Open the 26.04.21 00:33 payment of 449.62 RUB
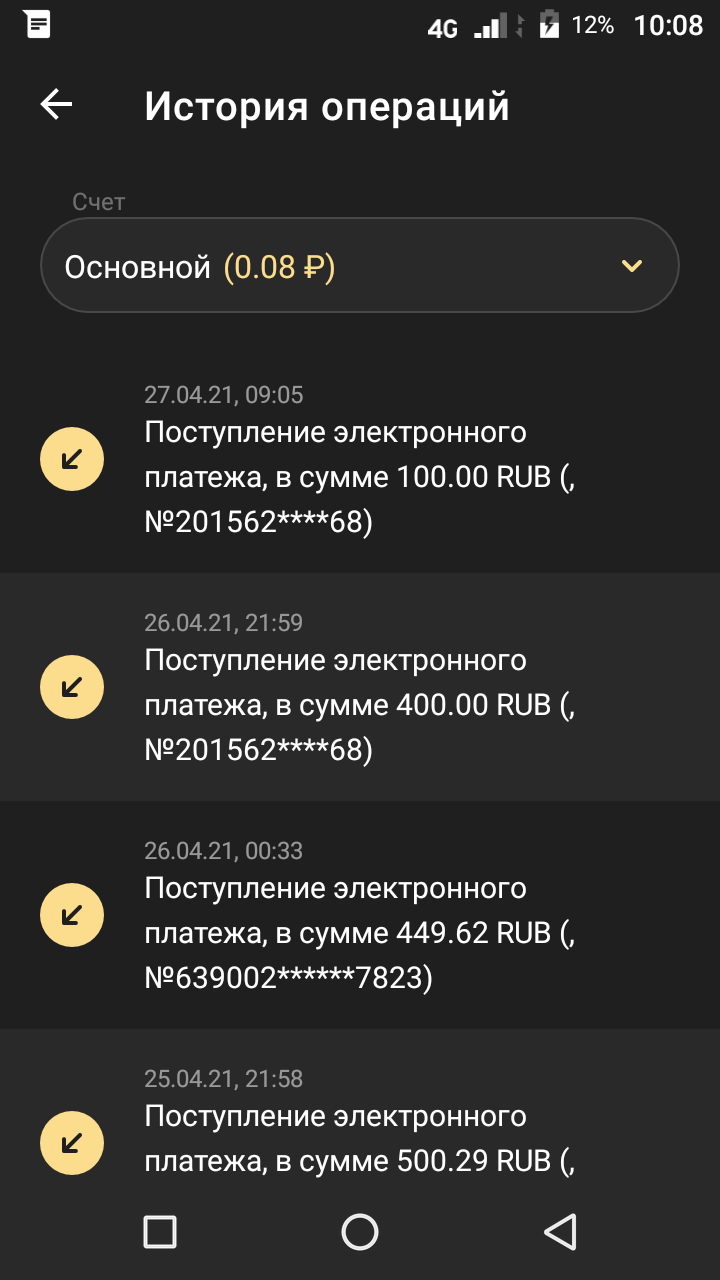This screenshot has height=1280, width=720. 360,916
